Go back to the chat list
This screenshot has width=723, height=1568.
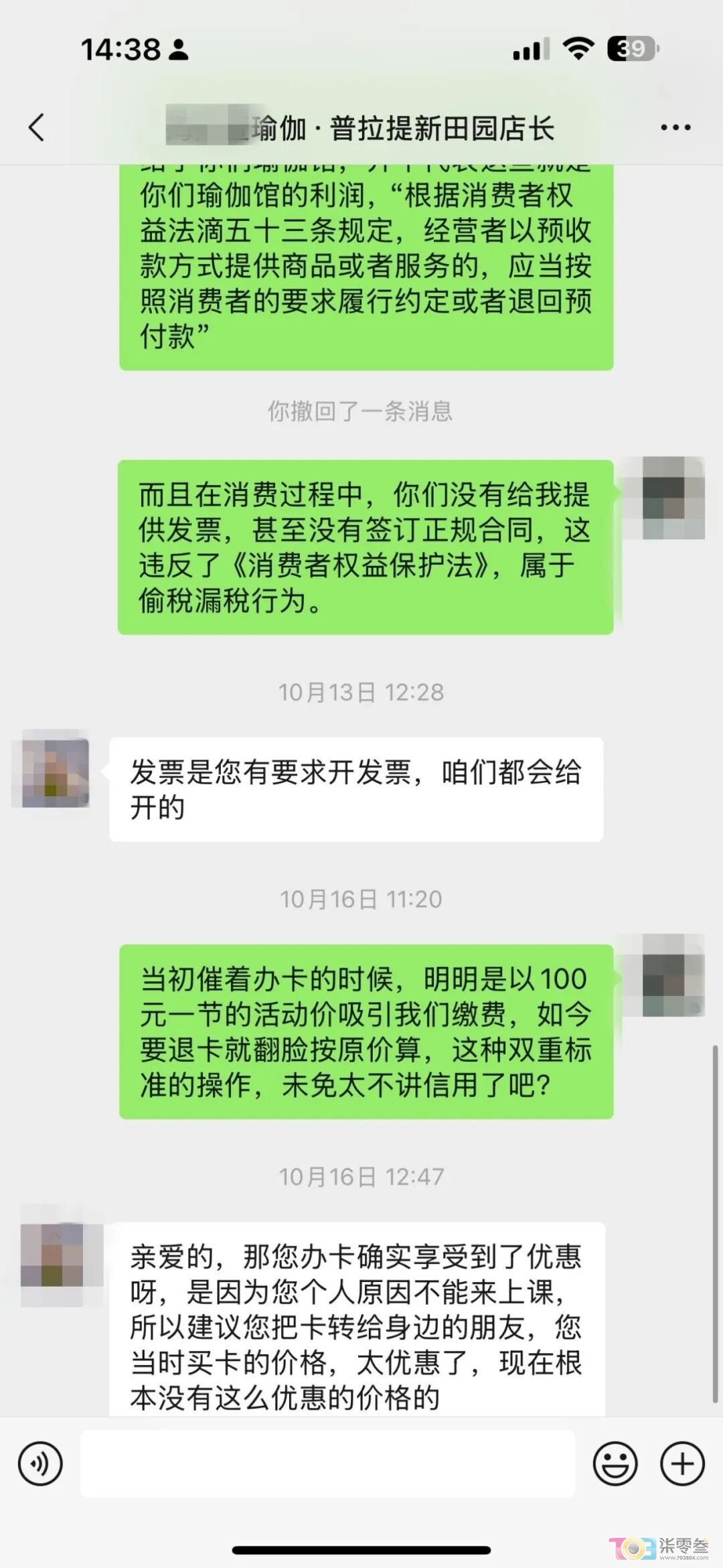click(x=37, y=127)
